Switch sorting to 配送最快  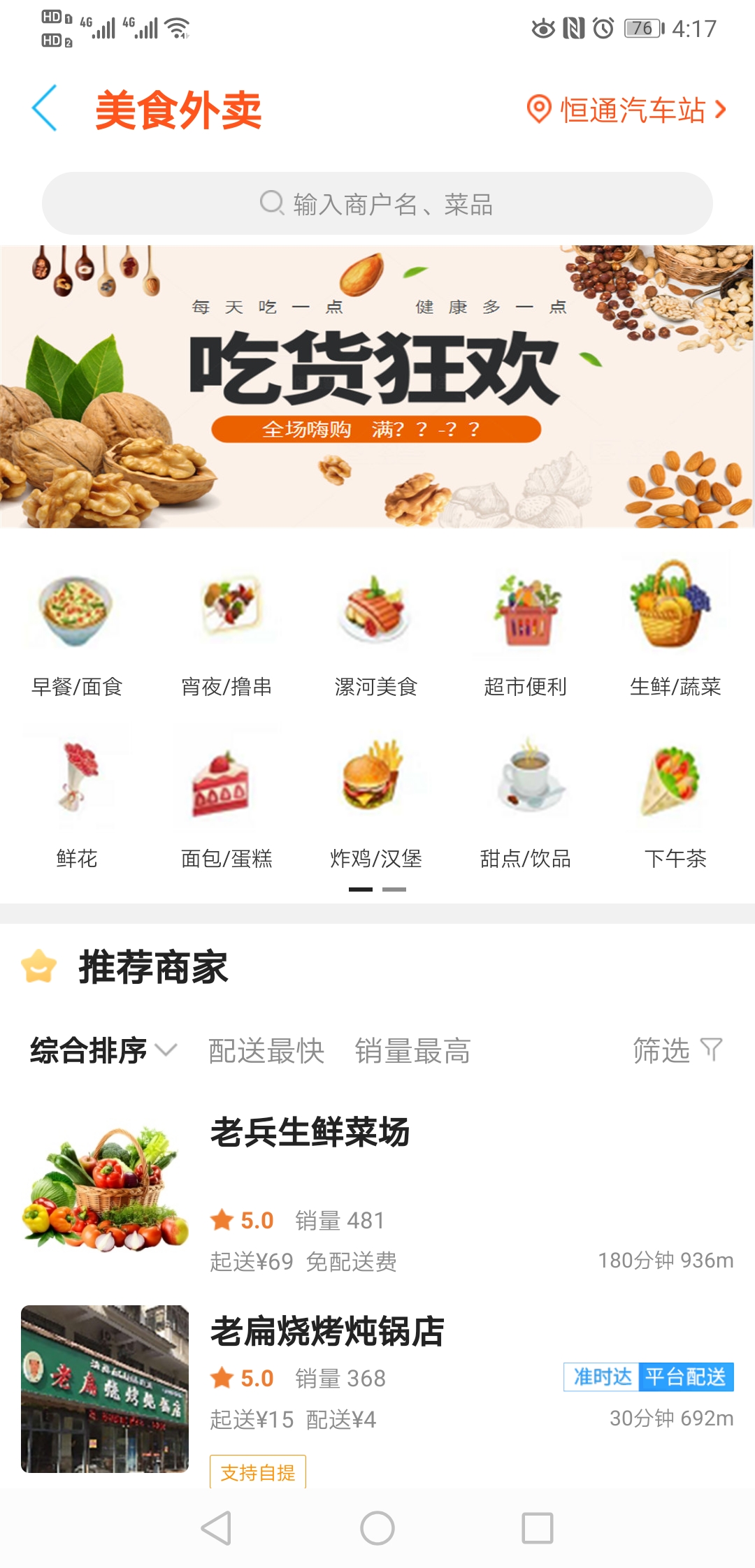click(x=266, y=1050)
